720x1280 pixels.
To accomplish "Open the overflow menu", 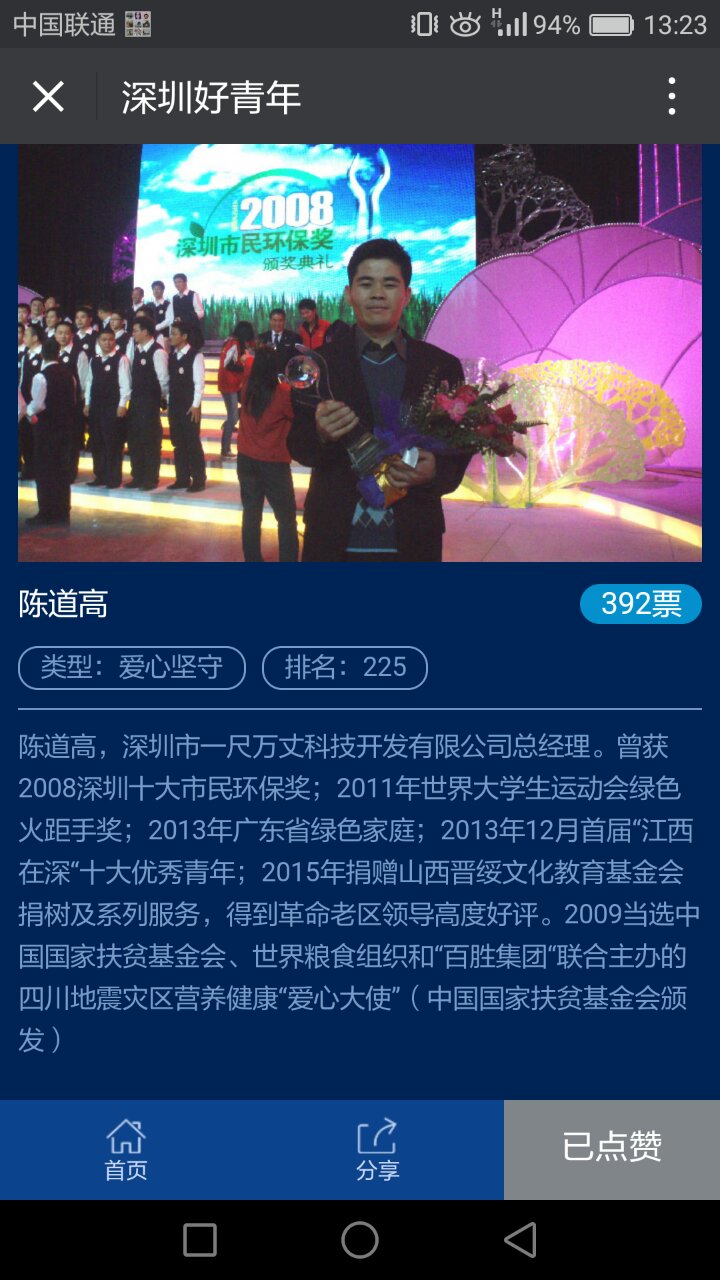I will (671, 97).
